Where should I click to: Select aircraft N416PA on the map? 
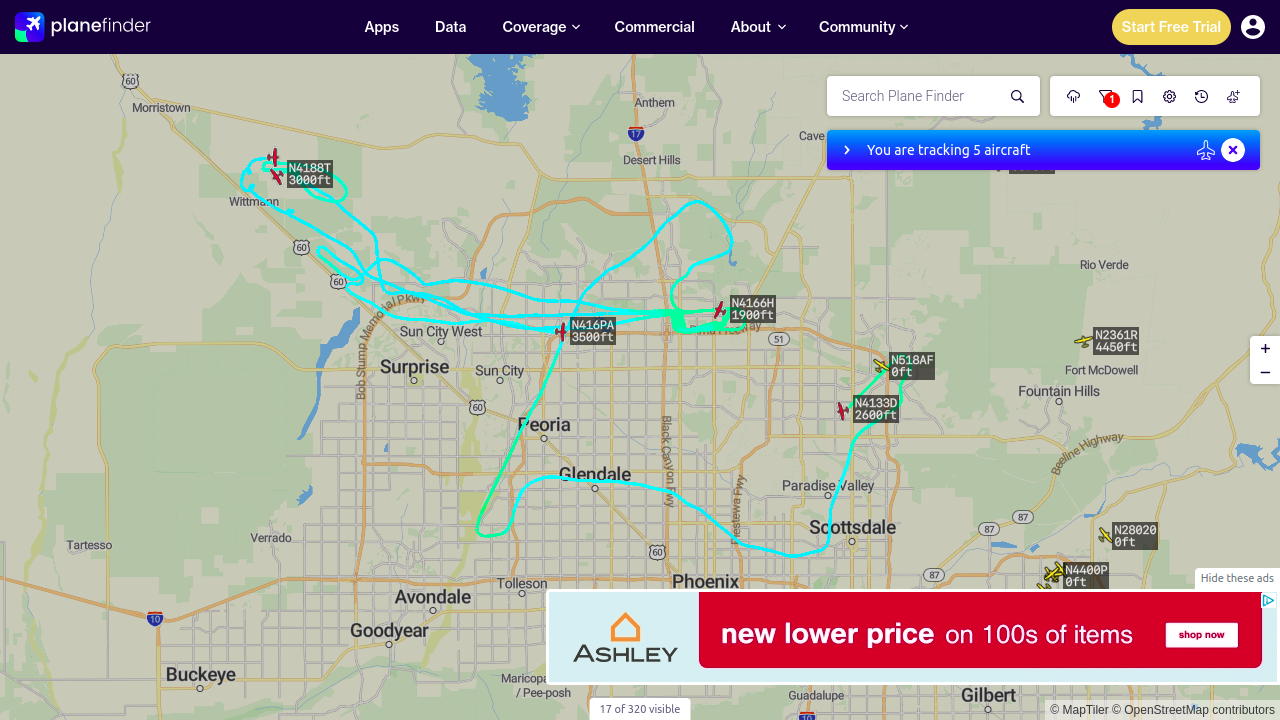pyautogui.click(x=561, y=332)
